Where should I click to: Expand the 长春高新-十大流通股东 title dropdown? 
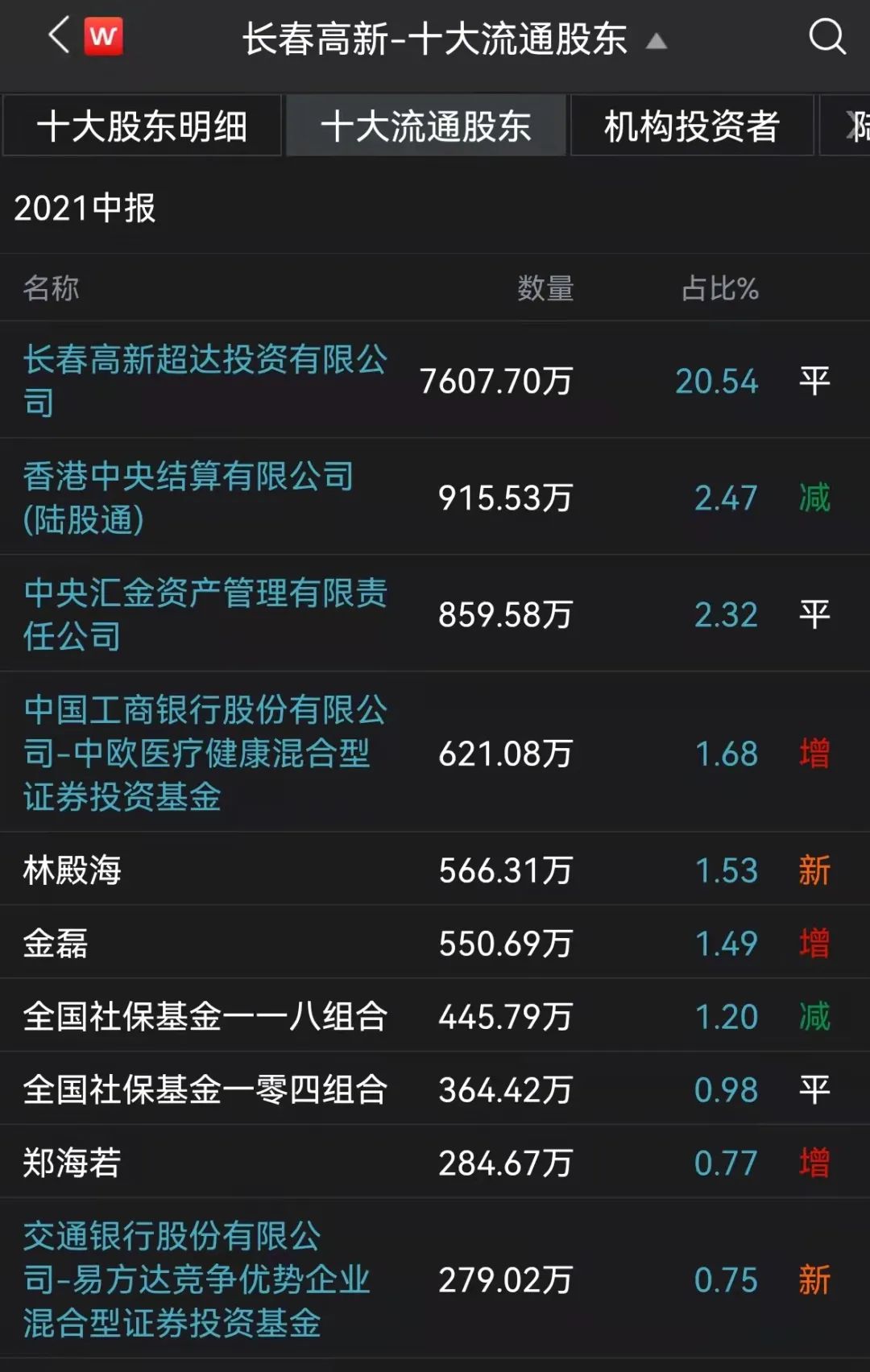(656, 41)
